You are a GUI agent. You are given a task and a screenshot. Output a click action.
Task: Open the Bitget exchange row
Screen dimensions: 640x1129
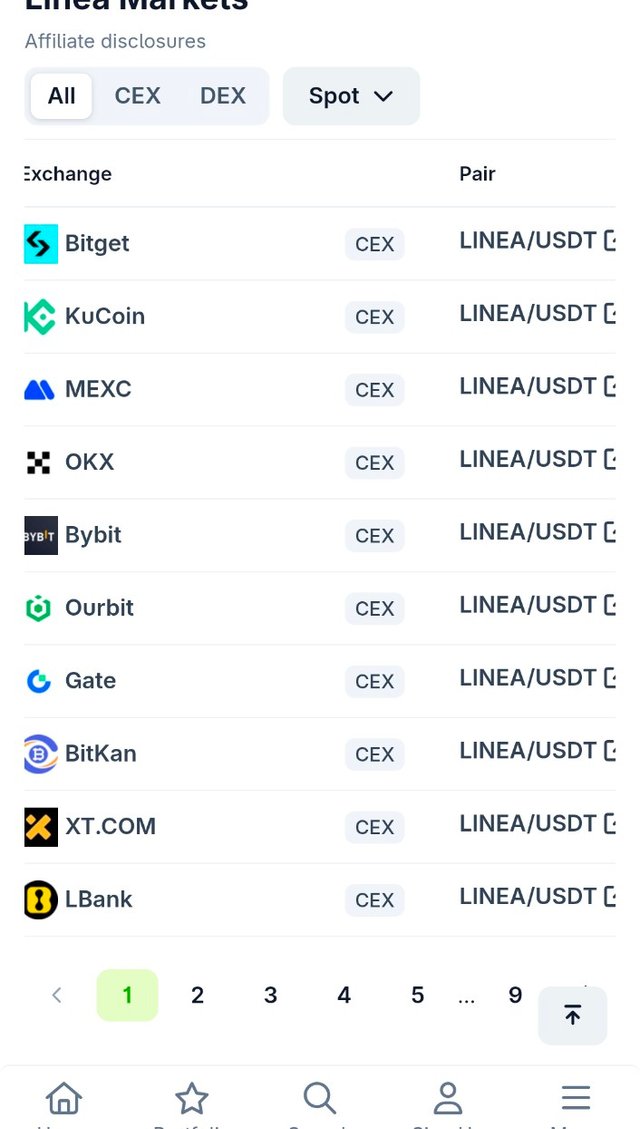click(x=320, y=243)
